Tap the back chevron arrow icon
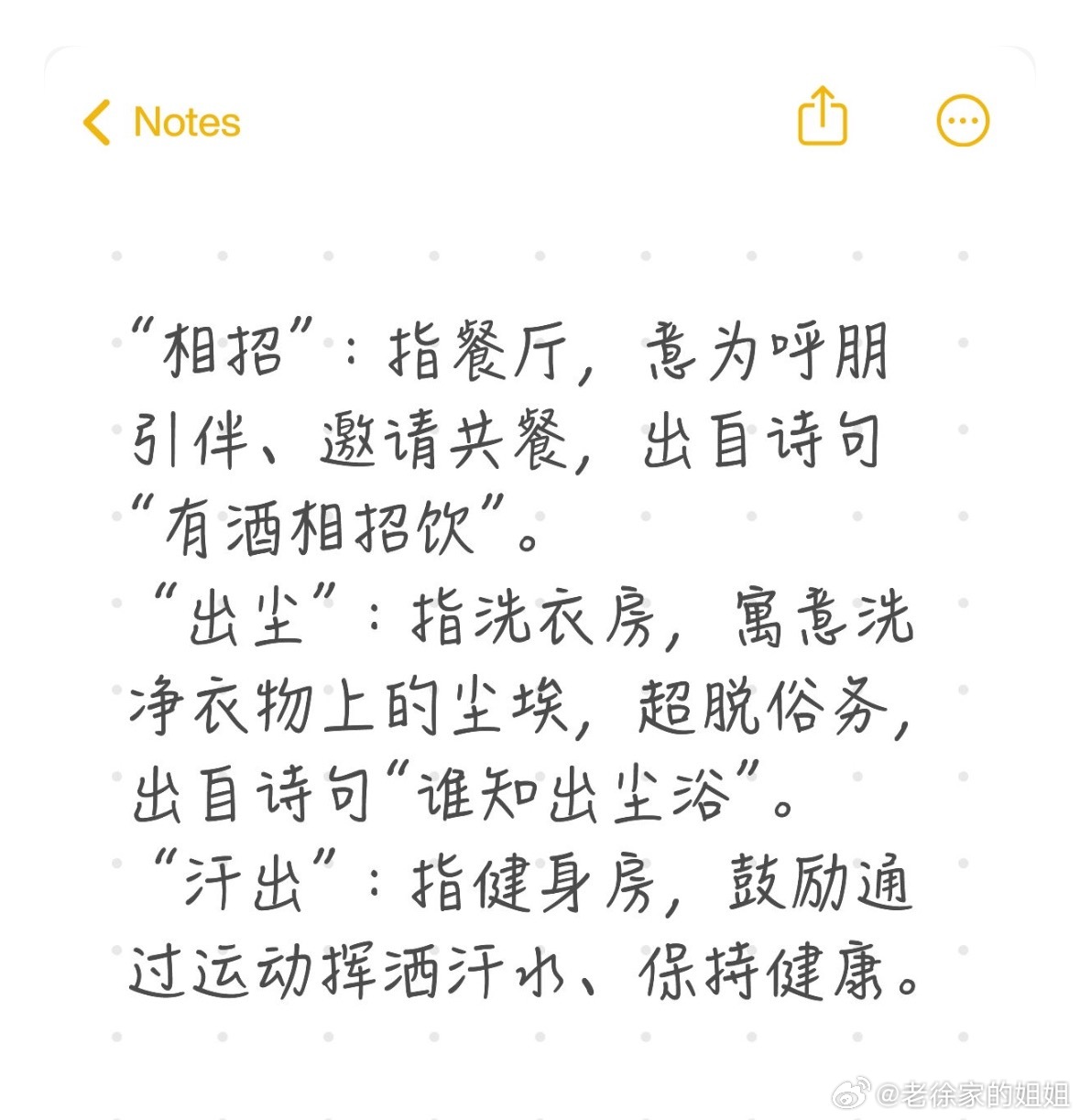Screen dimensions: 1080x1120 [x=96, y=122]
